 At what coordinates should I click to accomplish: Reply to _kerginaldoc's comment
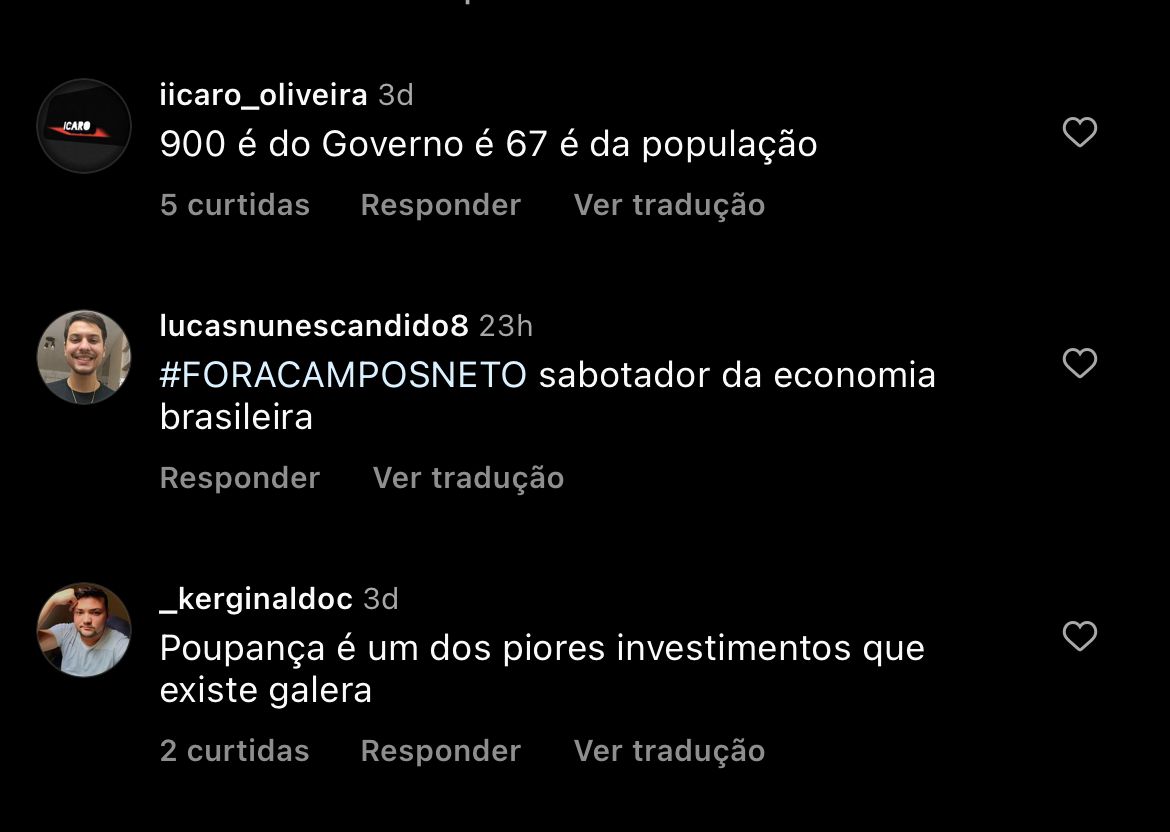coord(440,751)
